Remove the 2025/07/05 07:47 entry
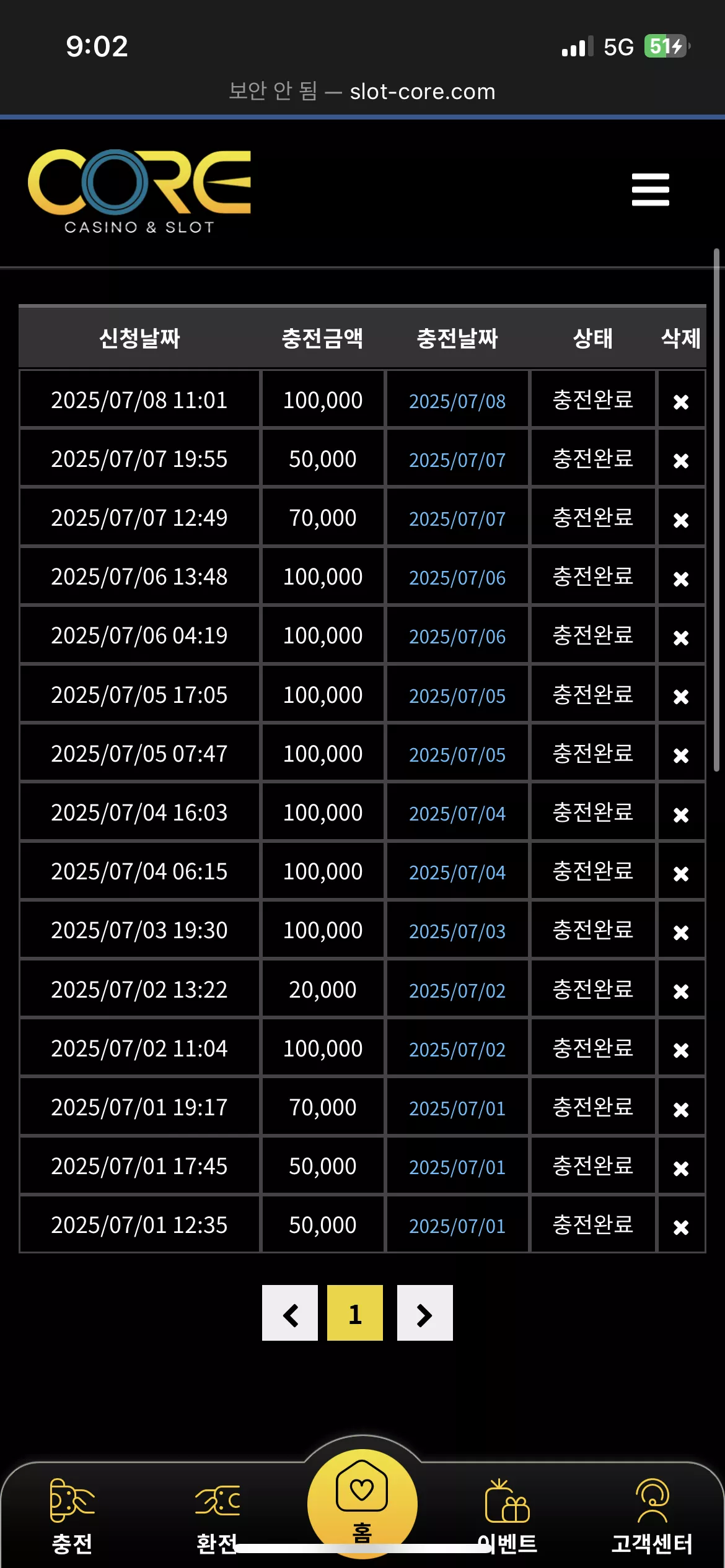725x1568 pixels. pyautogui.click(x=681, y=756)
